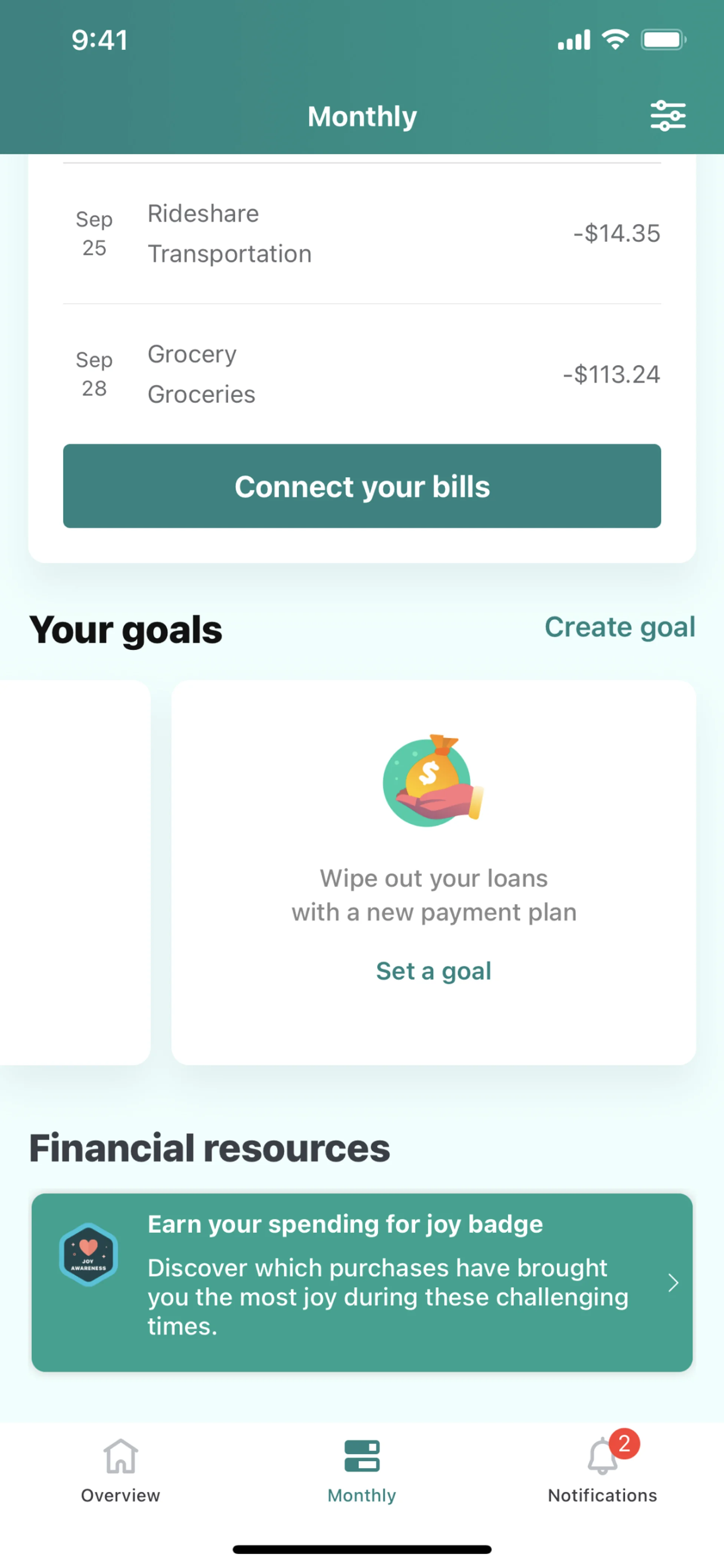Open the spending for joy badge card
The width and height of the screenshot is (724, 1568).
361,1282
